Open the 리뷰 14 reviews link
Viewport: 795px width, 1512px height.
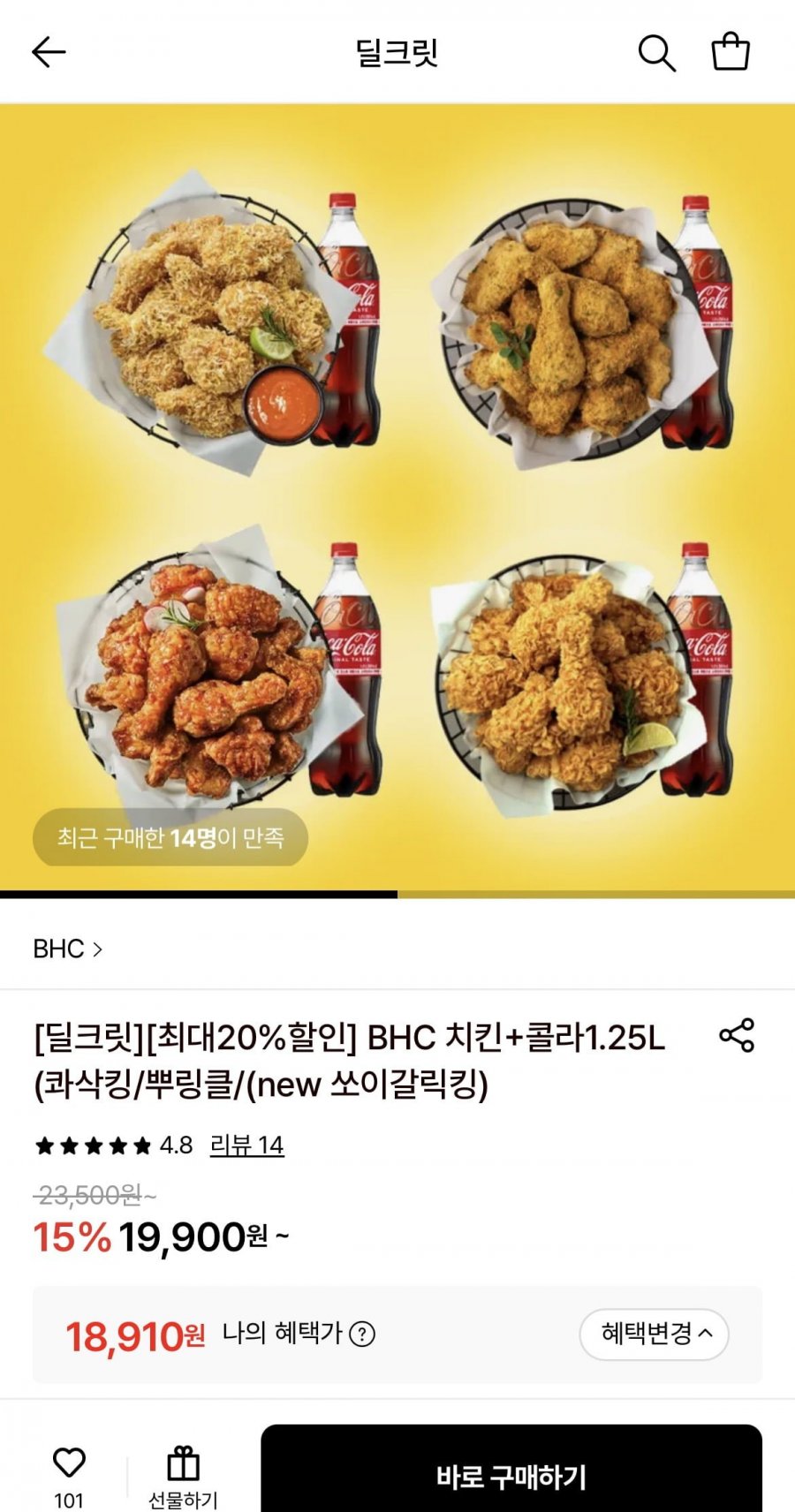click(246, 1145)
